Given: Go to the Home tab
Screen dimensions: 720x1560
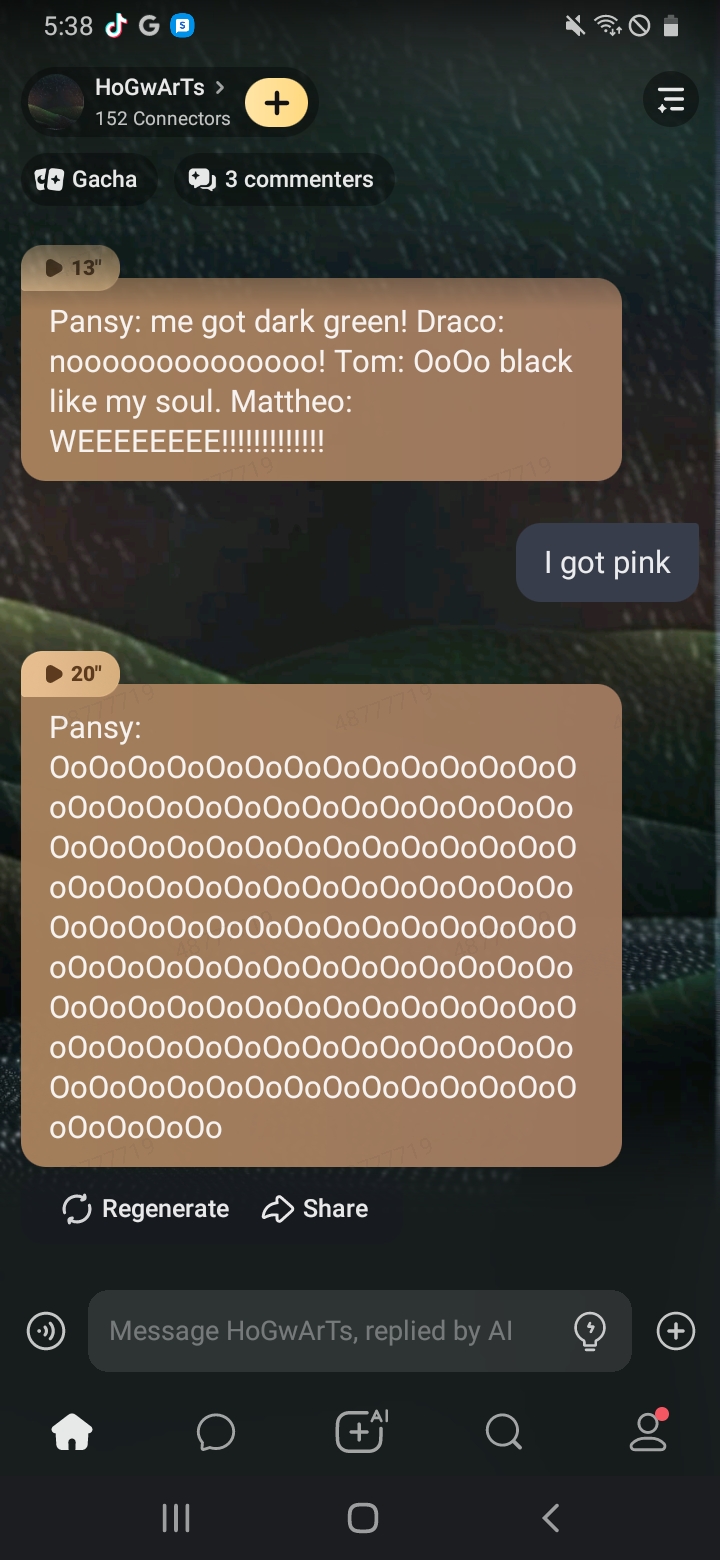Looking at the screenshot, I should click(x=72, y=1432).
